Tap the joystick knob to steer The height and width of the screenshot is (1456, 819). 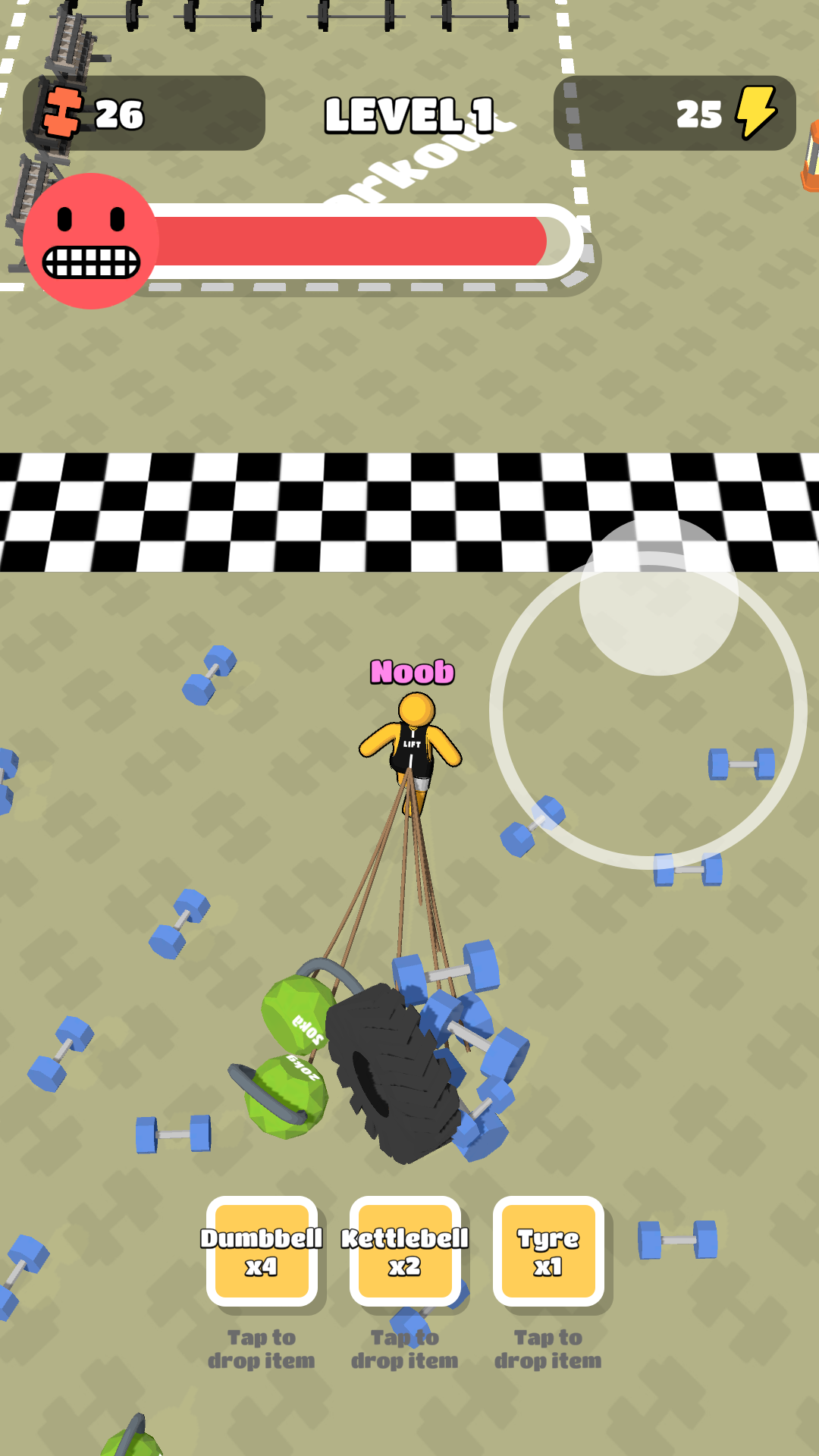click(658, 596)
